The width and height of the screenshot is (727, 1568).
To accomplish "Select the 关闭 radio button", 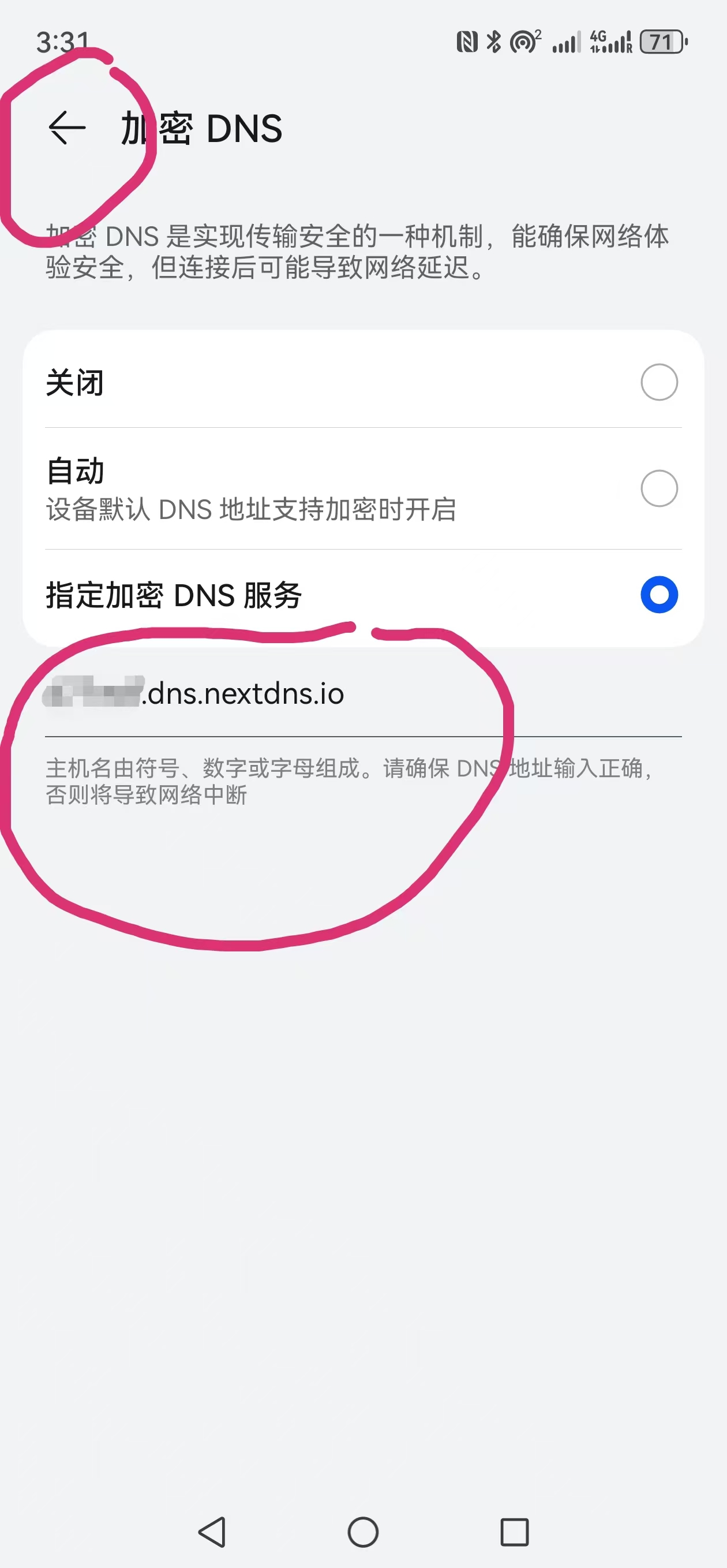I will 659,382.
